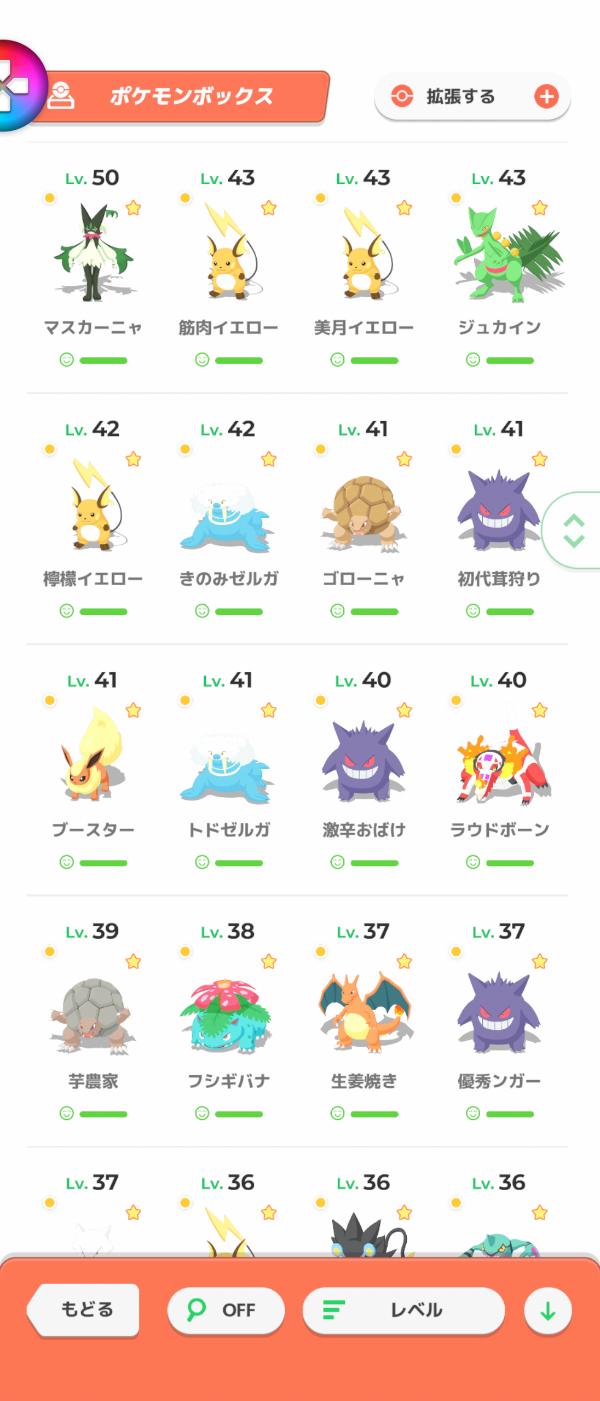Select the 美月イエロー Raichu
The height and width of the screenshot is (1401, 600).
364,255
